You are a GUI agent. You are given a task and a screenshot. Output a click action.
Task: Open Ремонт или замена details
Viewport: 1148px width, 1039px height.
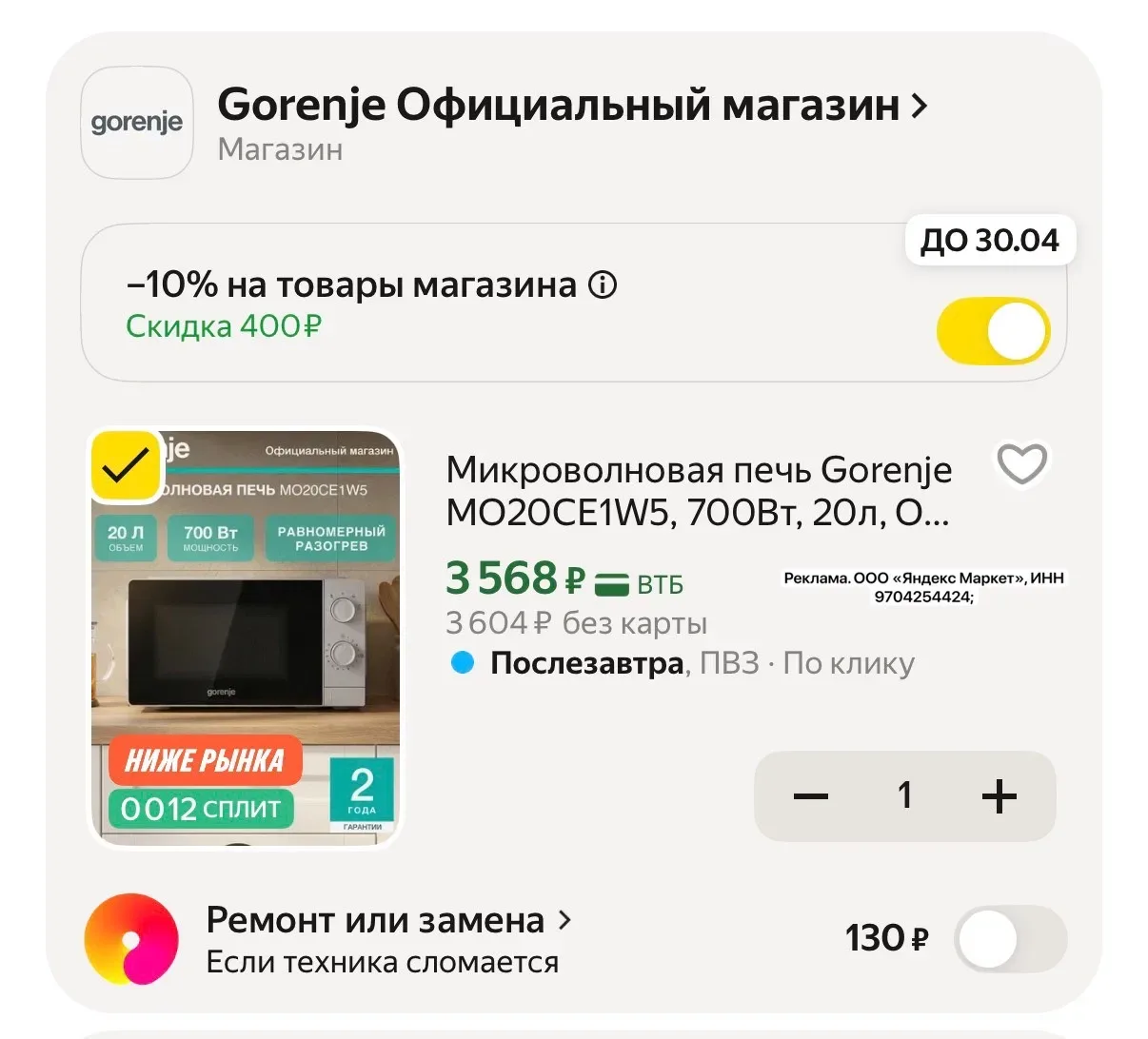click(388, 921)
